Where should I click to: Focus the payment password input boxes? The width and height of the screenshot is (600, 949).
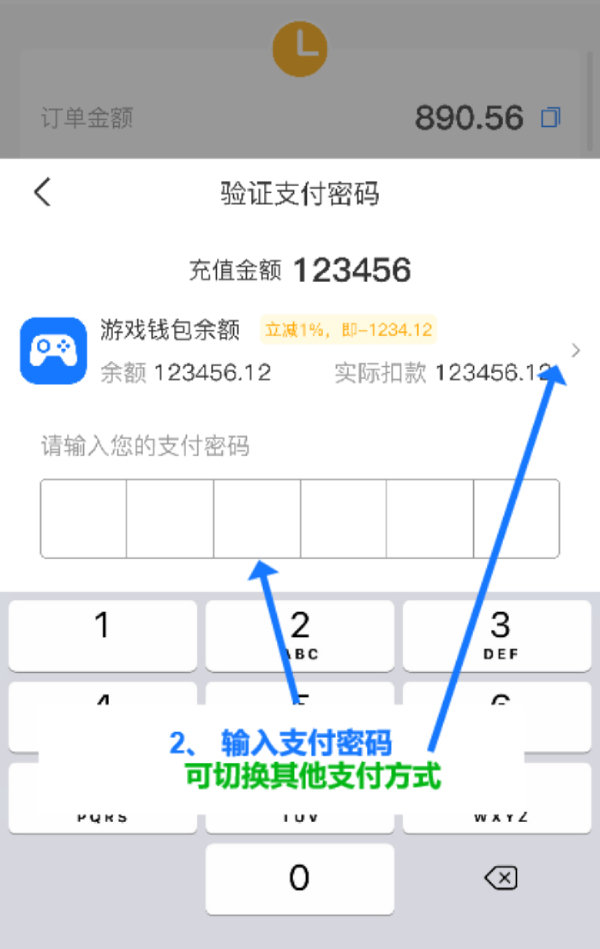pyautogui.click(x=299, y=518)
